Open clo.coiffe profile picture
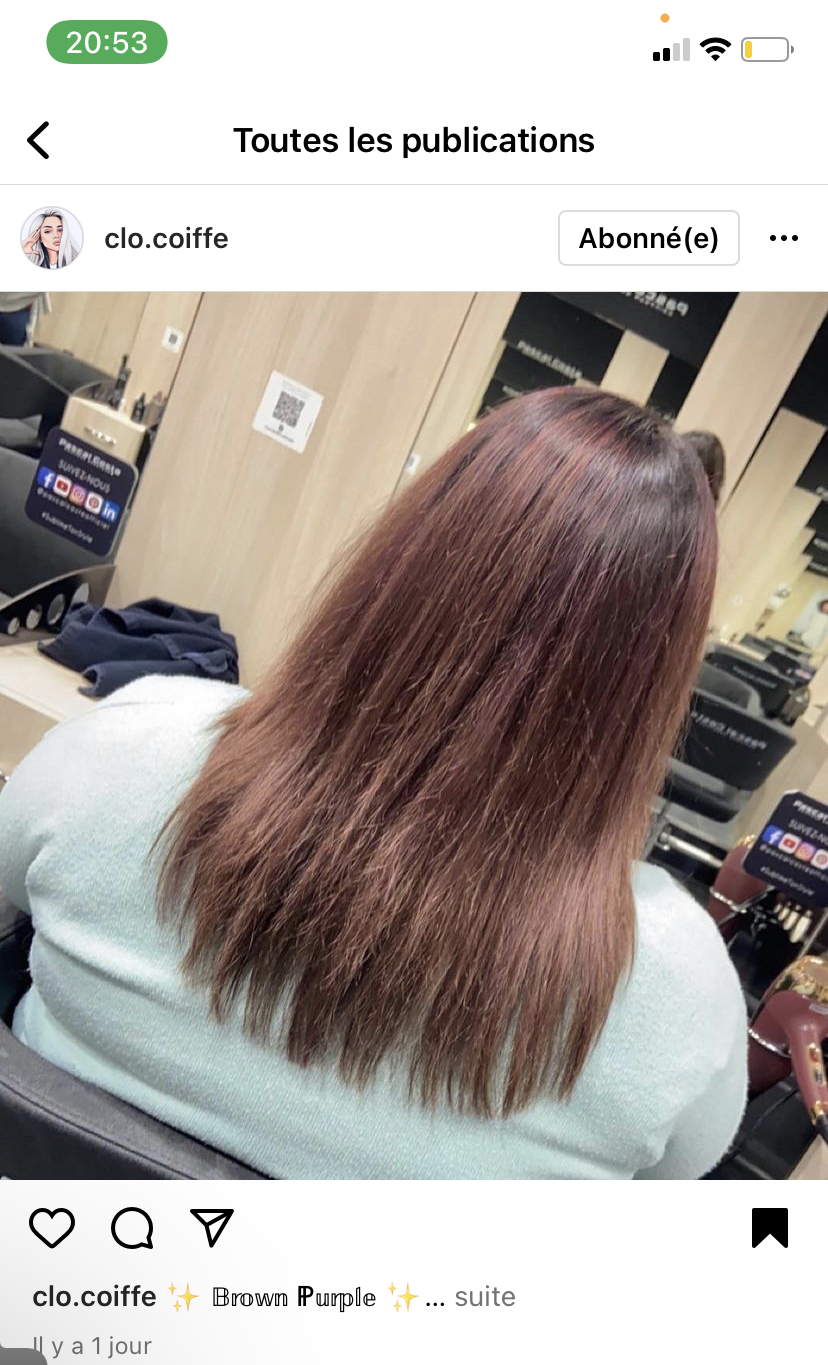Image resolution: width=828 pixels, height=1365 pixels. [52, 238]
